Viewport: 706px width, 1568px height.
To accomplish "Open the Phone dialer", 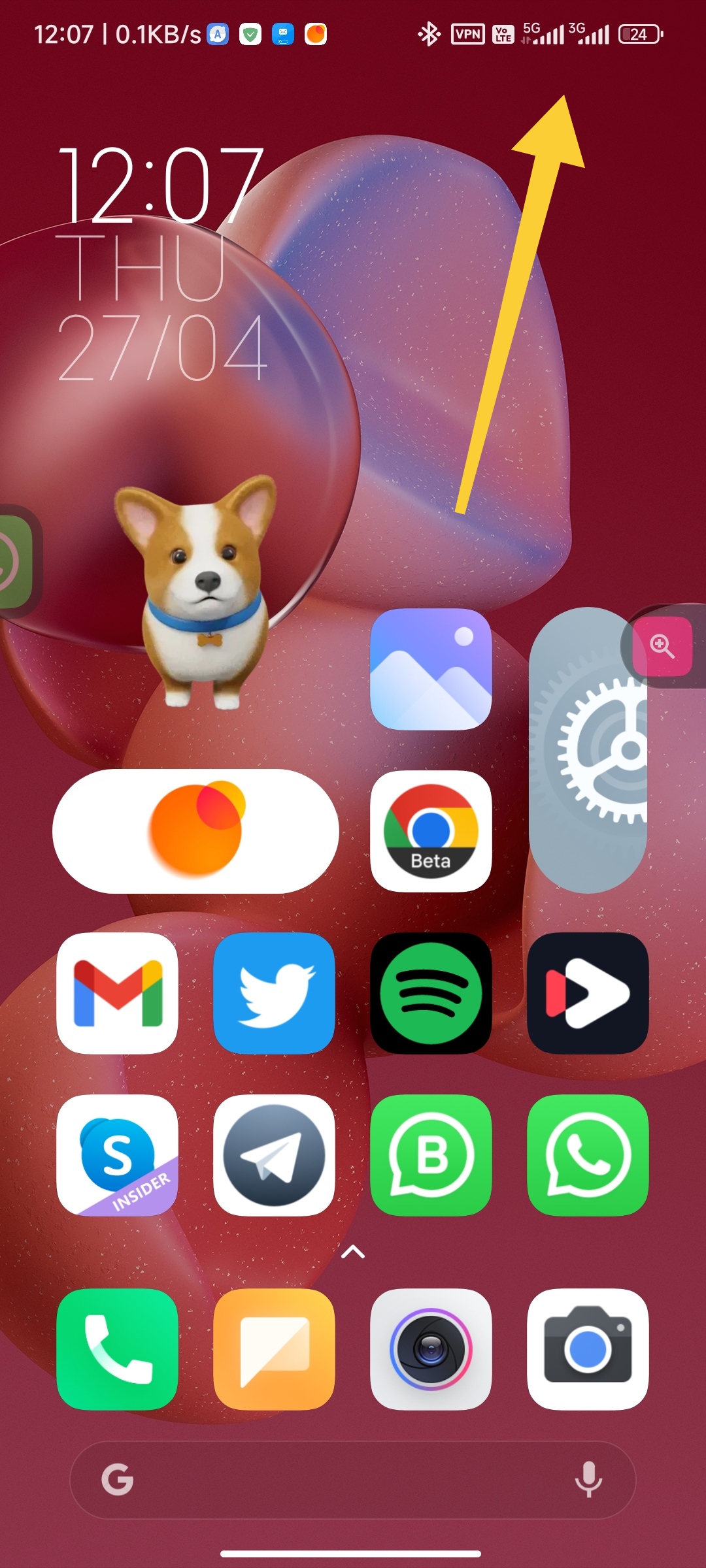I will [117, 1349].
